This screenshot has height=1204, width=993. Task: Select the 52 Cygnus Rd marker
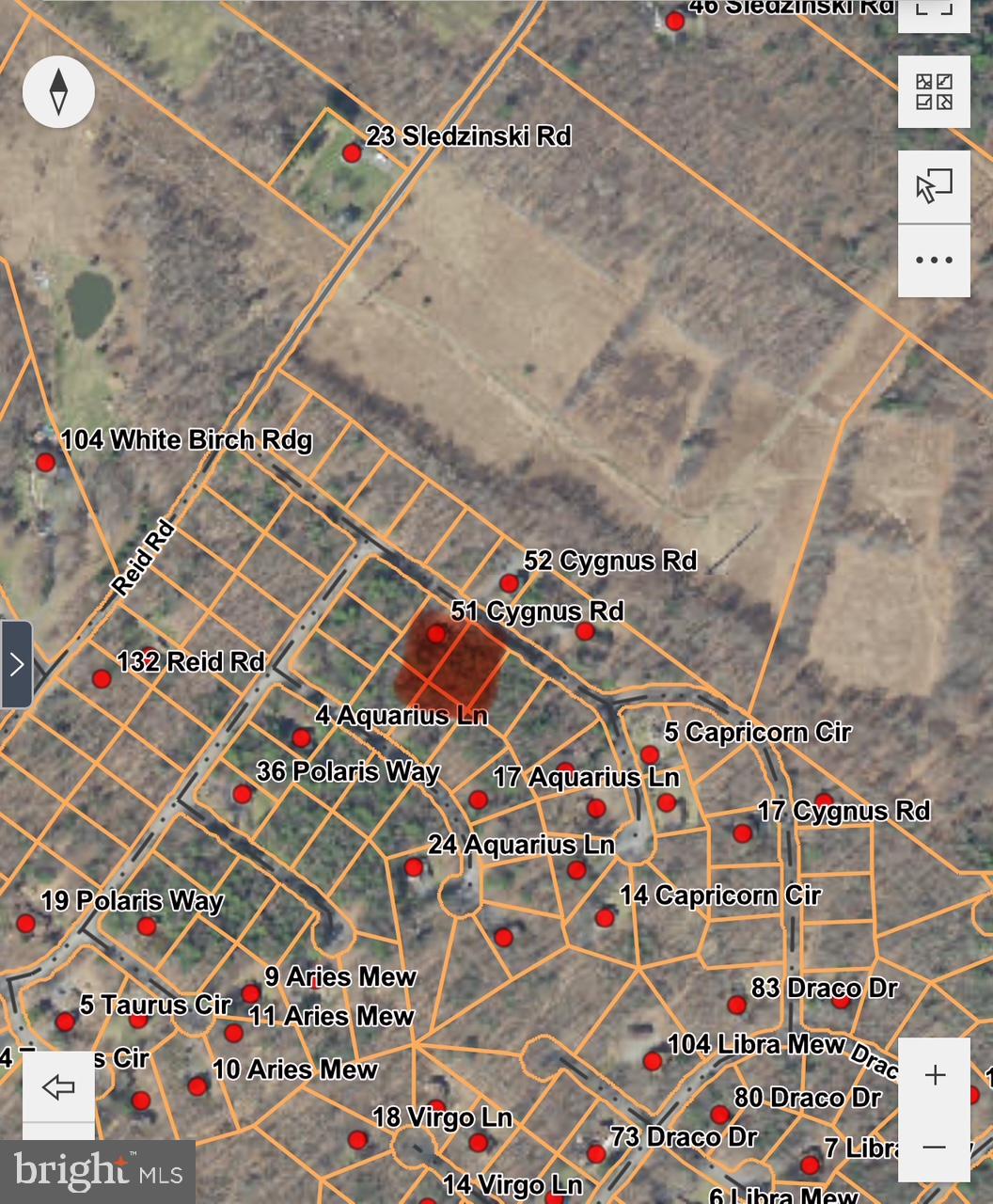click(509, 583)
